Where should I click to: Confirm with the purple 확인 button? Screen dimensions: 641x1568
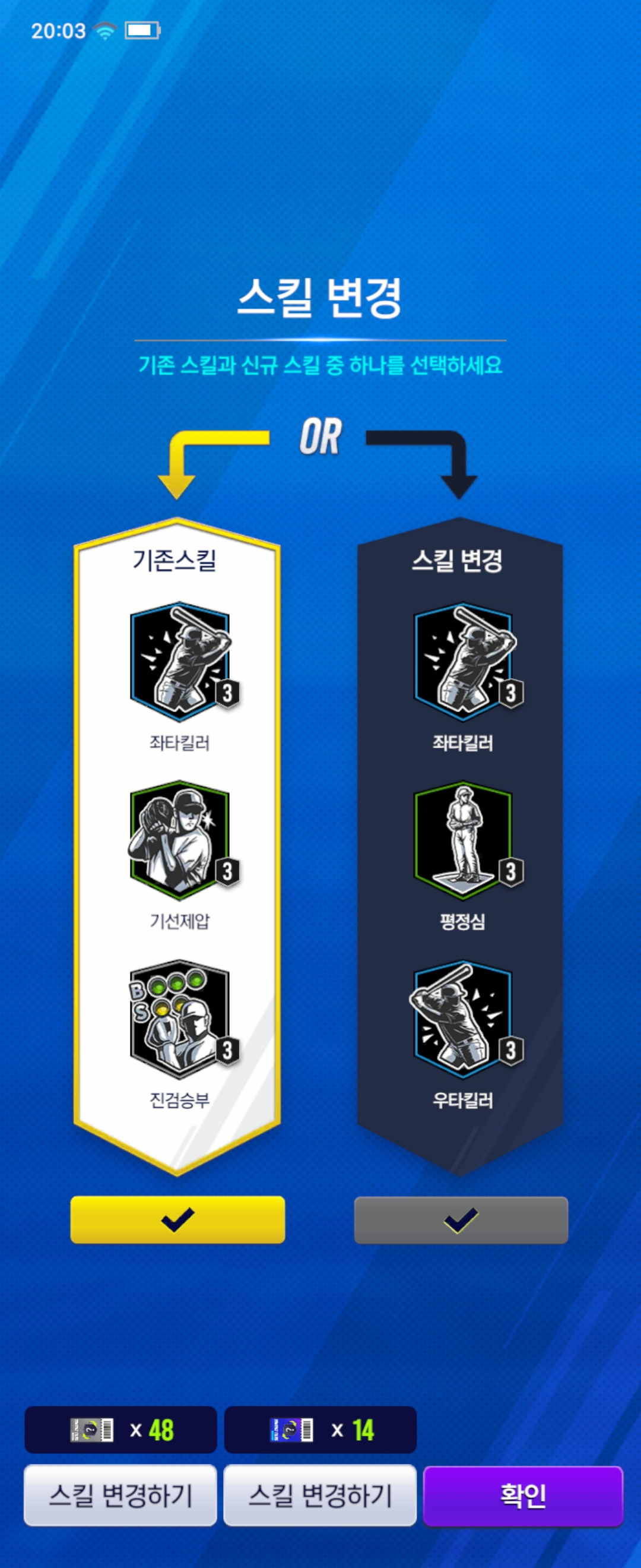pos(522,1495)
